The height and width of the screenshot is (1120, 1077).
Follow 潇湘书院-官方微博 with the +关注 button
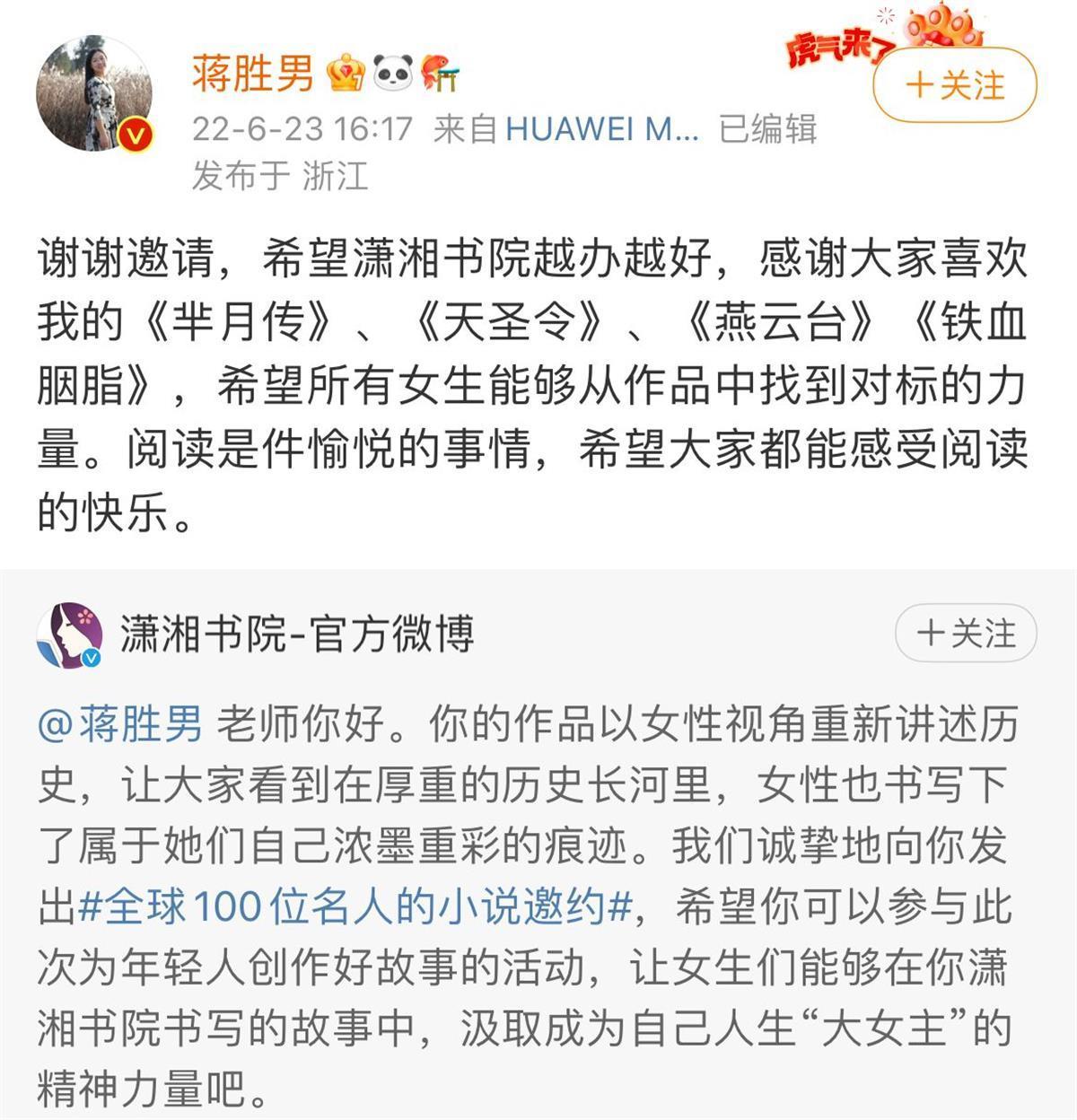pyautogui.click(x=966, y=634)
